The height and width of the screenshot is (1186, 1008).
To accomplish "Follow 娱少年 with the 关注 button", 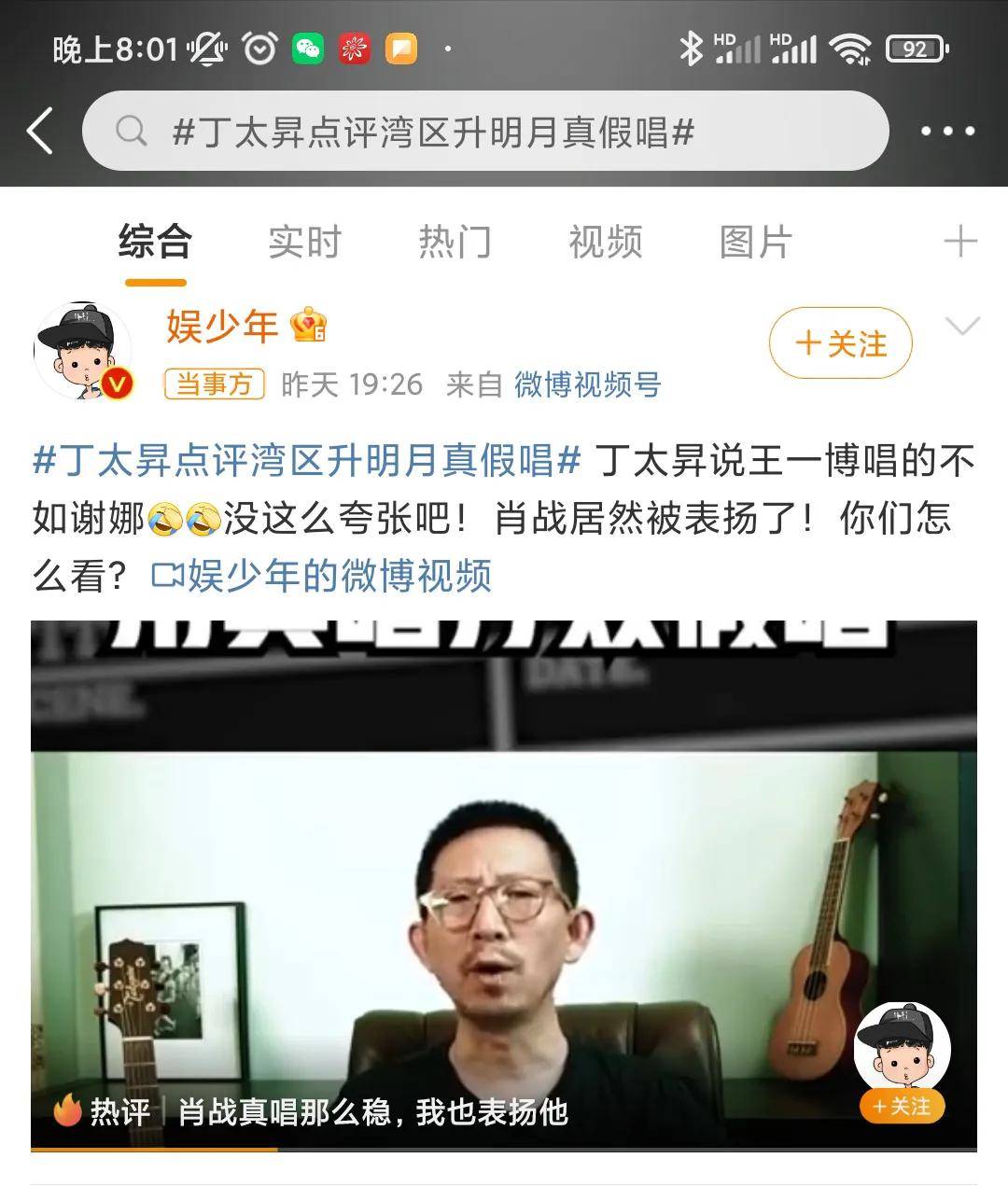I will [840, 343].
